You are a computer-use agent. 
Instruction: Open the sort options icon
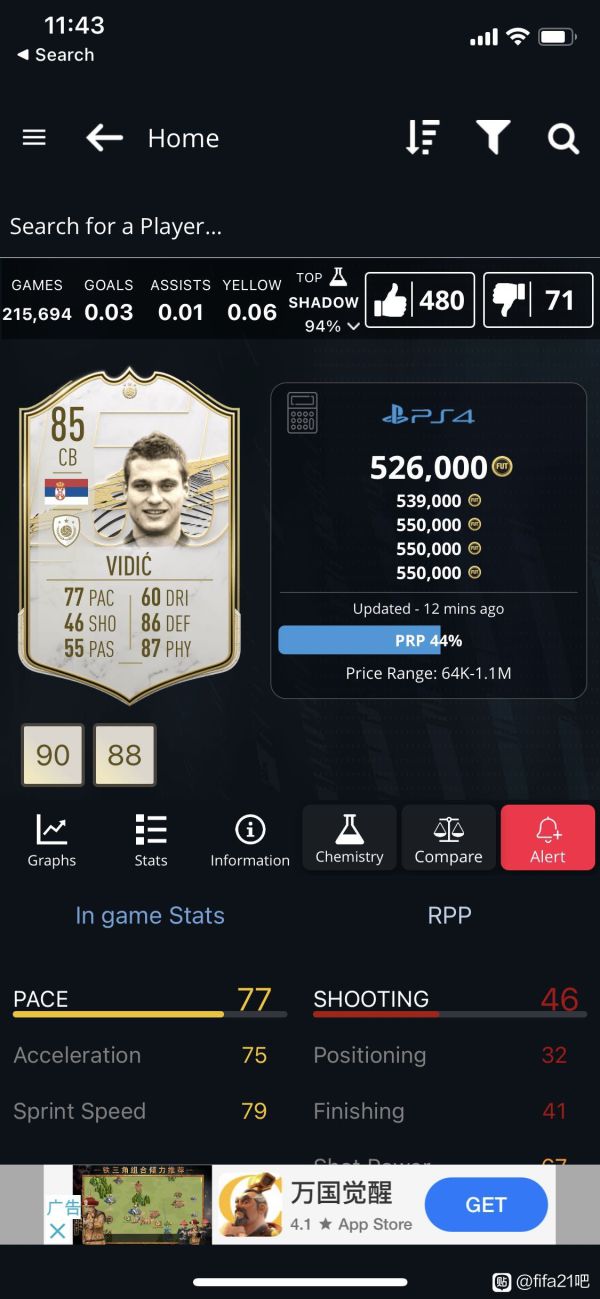click(x=422, y=138)
